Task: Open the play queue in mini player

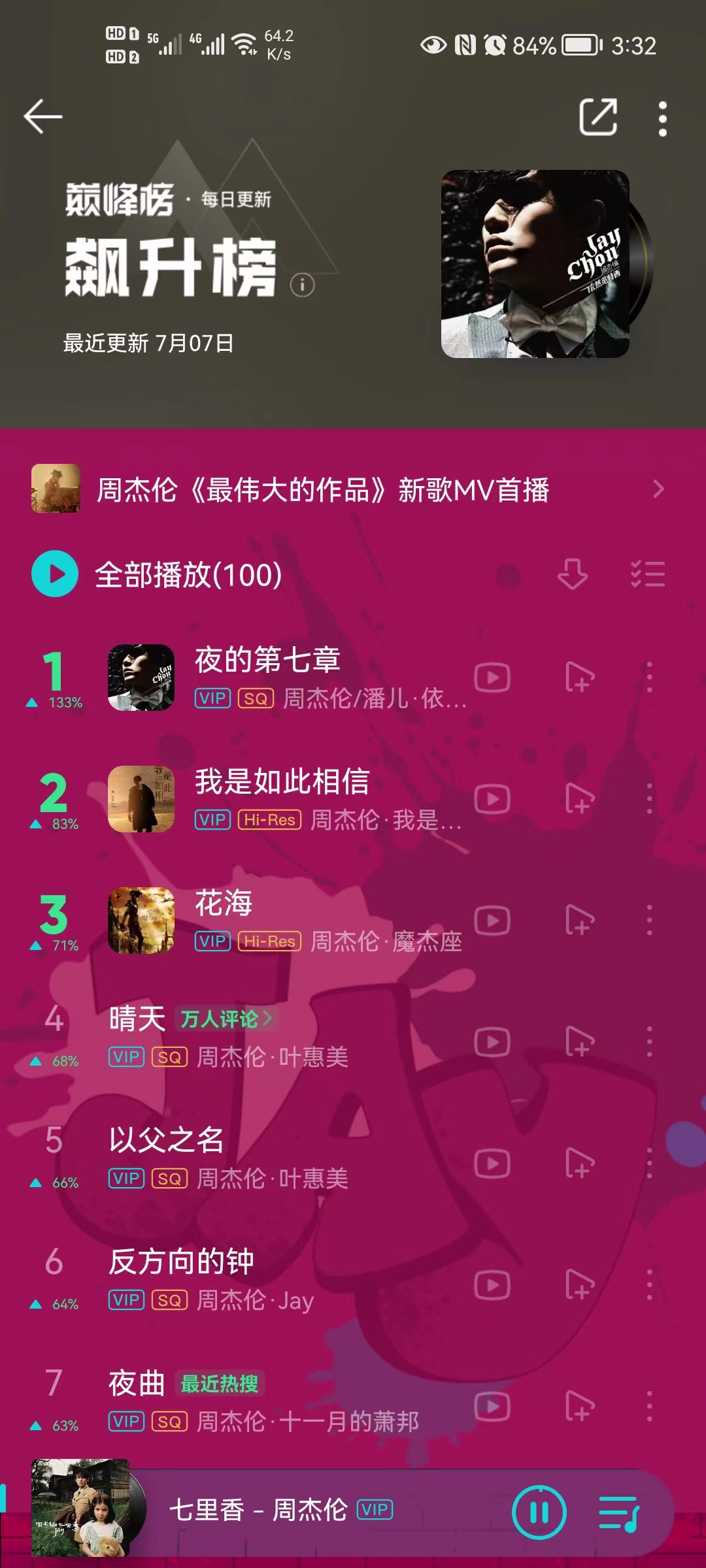Action: tap(618, 1512)
